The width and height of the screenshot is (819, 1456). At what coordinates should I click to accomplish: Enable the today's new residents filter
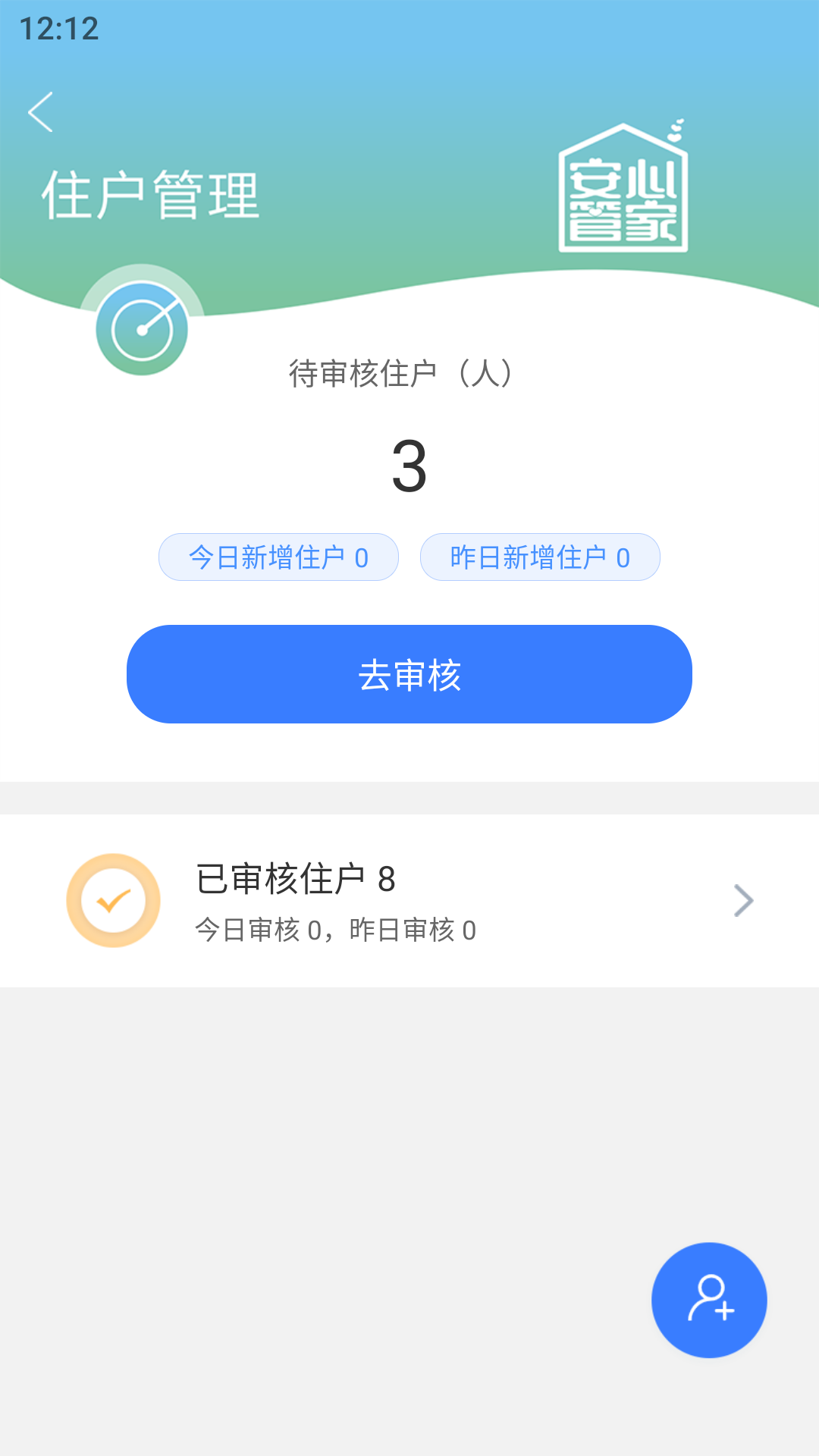coord(278,556)
